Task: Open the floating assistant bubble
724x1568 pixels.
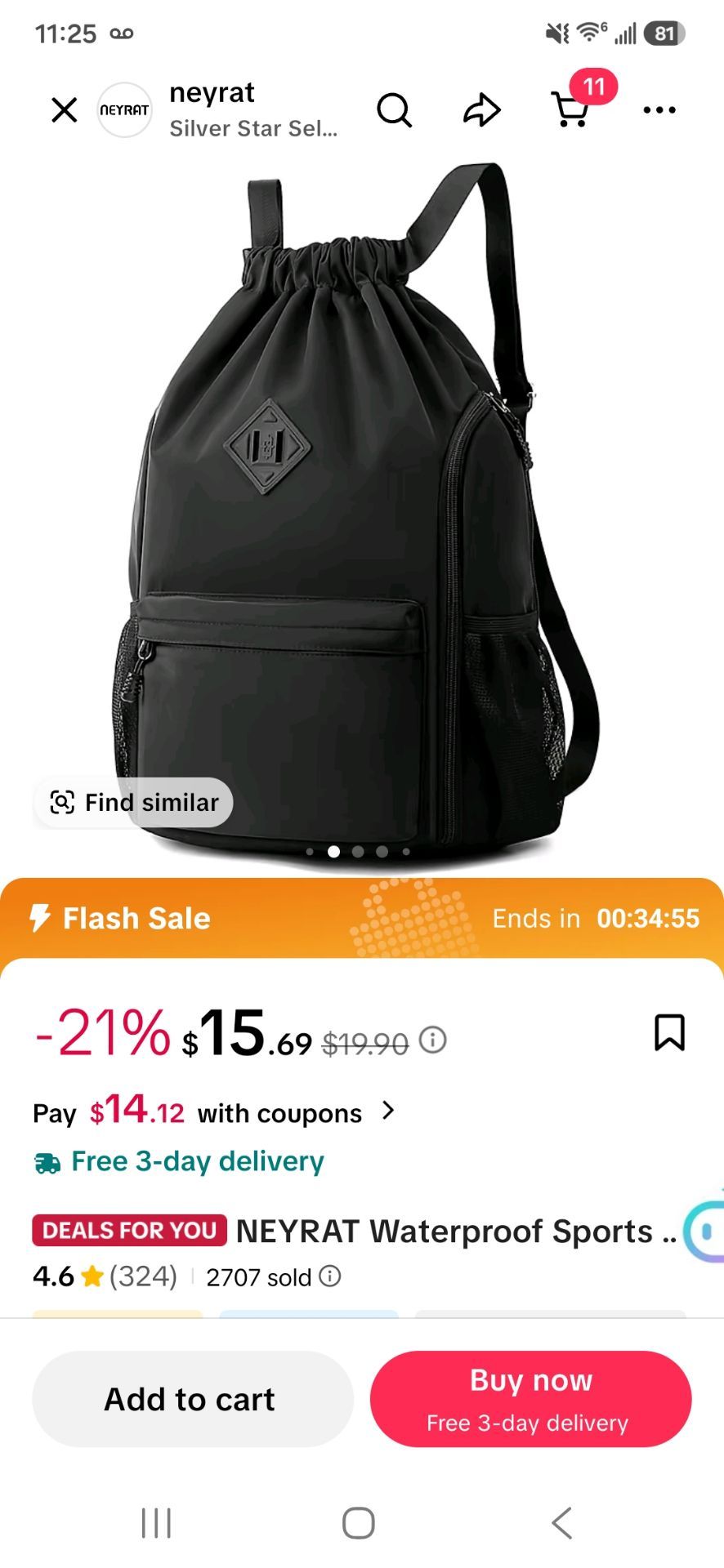Action: pyautogui.click(x=704, y=1230)
